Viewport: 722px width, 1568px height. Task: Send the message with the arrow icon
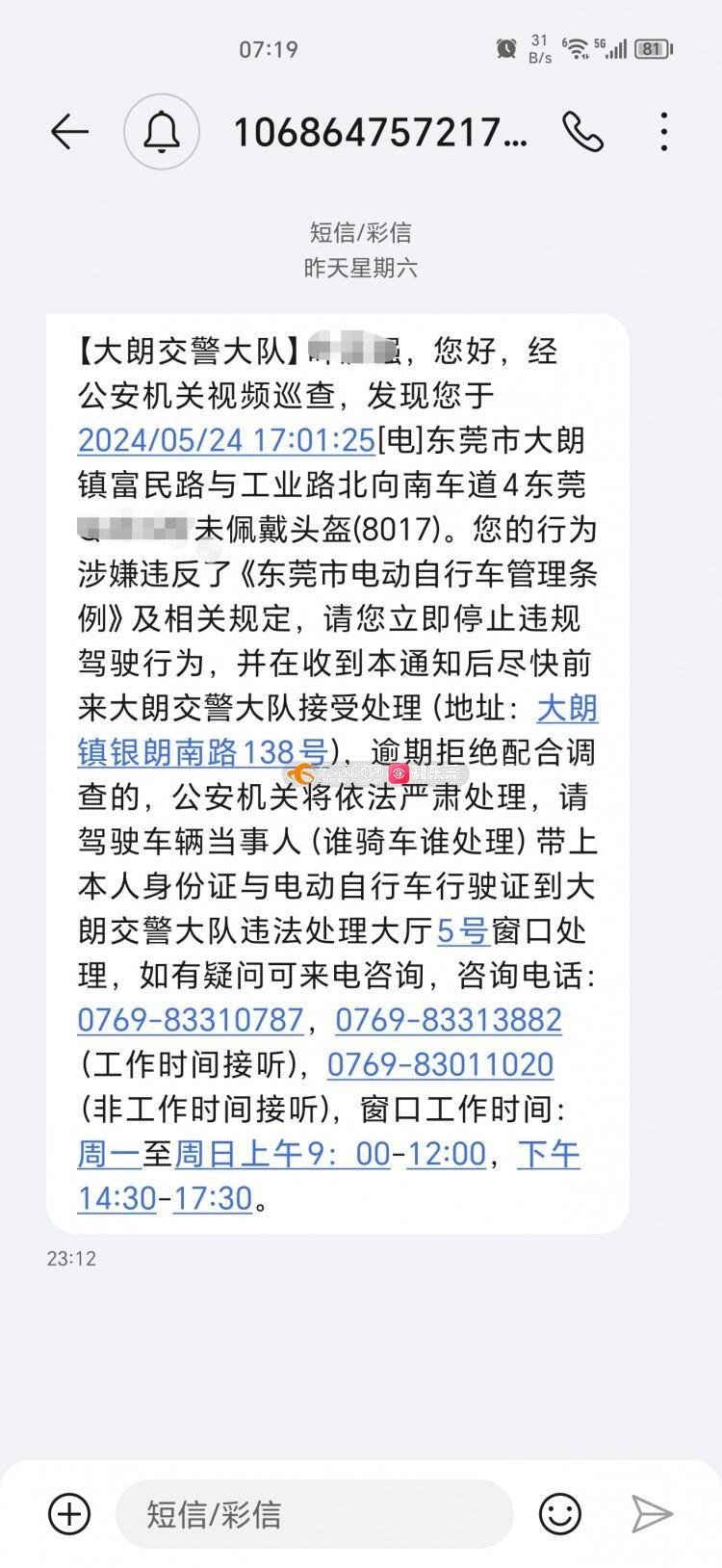(x=652, y=1513)
